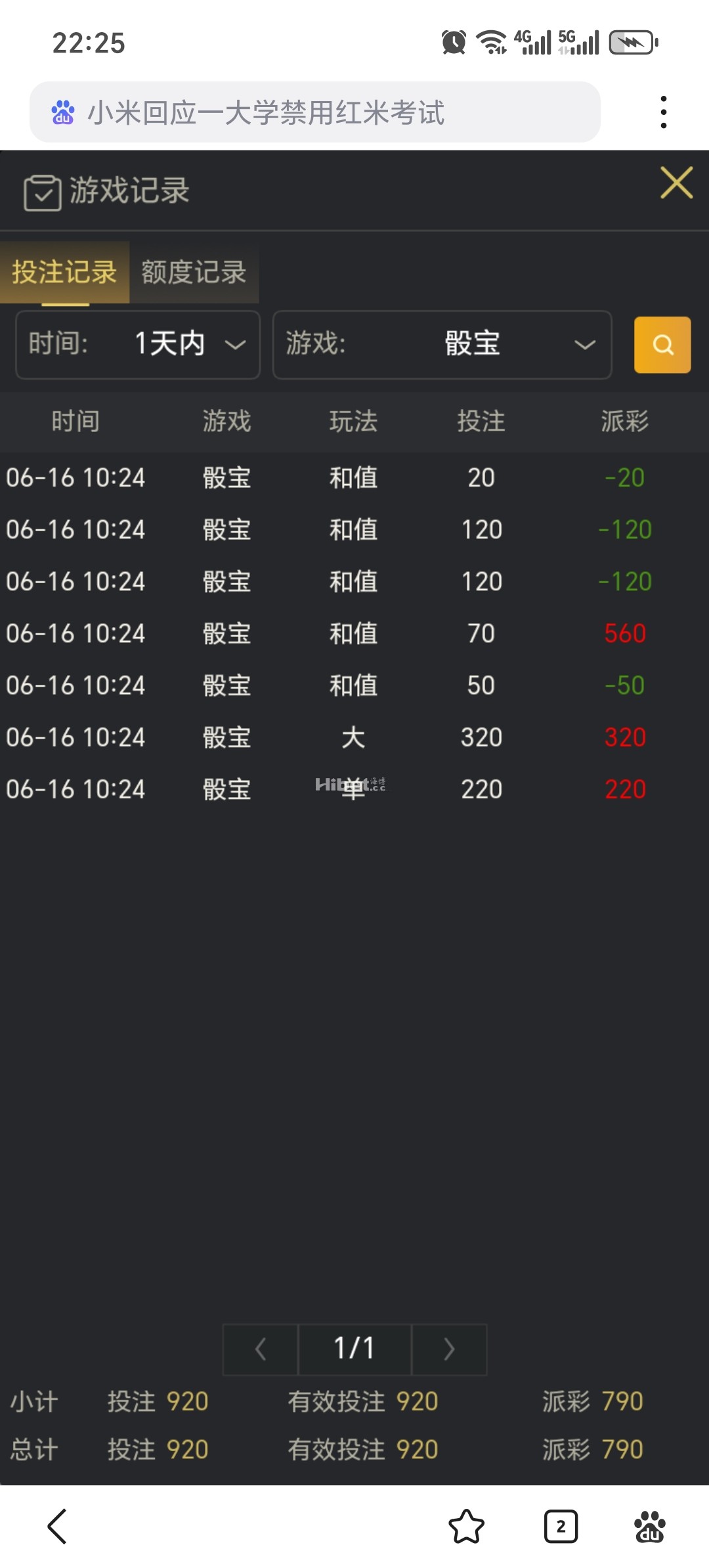Open the three-dot browser menu
709x1568 pixels.
664,110
